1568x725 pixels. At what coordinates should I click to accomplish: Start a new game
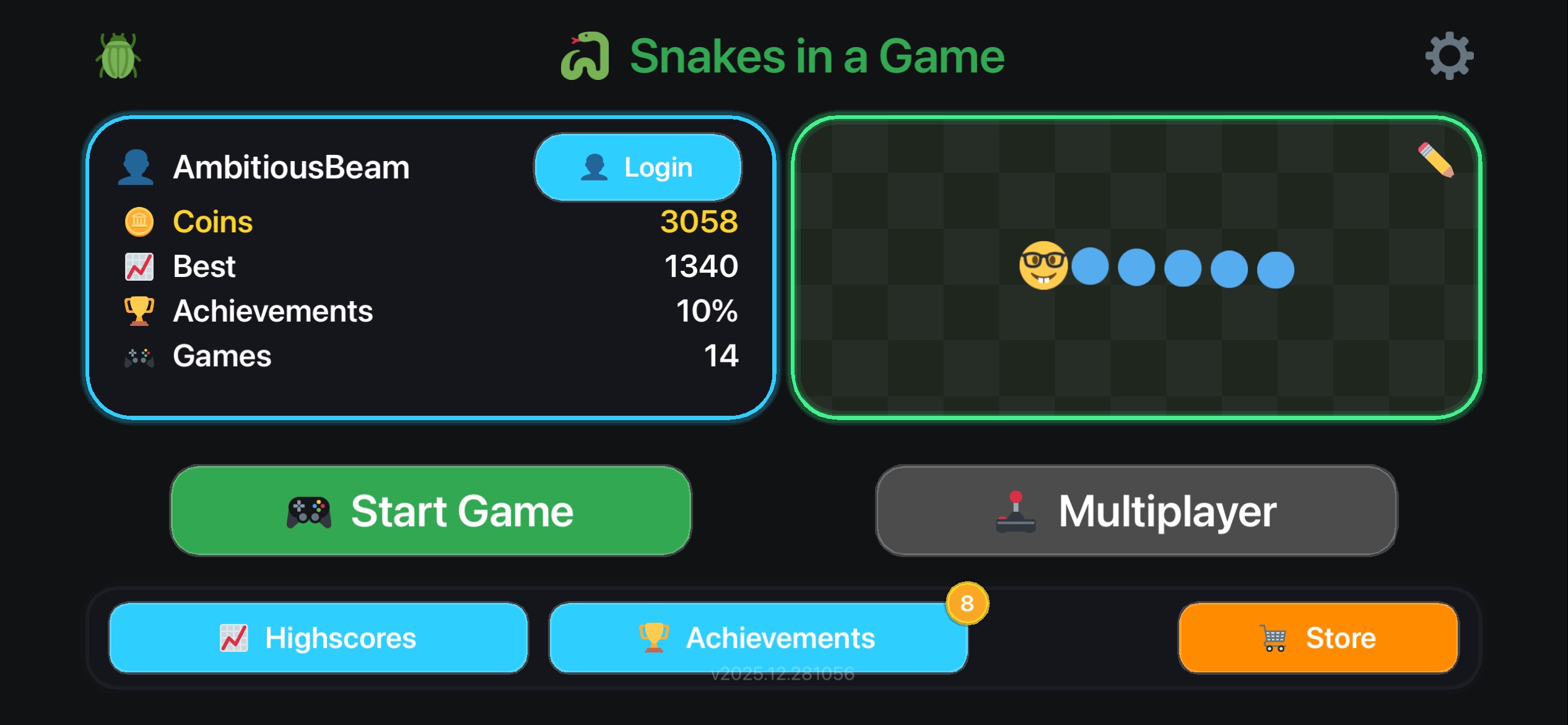pos(431,511)
